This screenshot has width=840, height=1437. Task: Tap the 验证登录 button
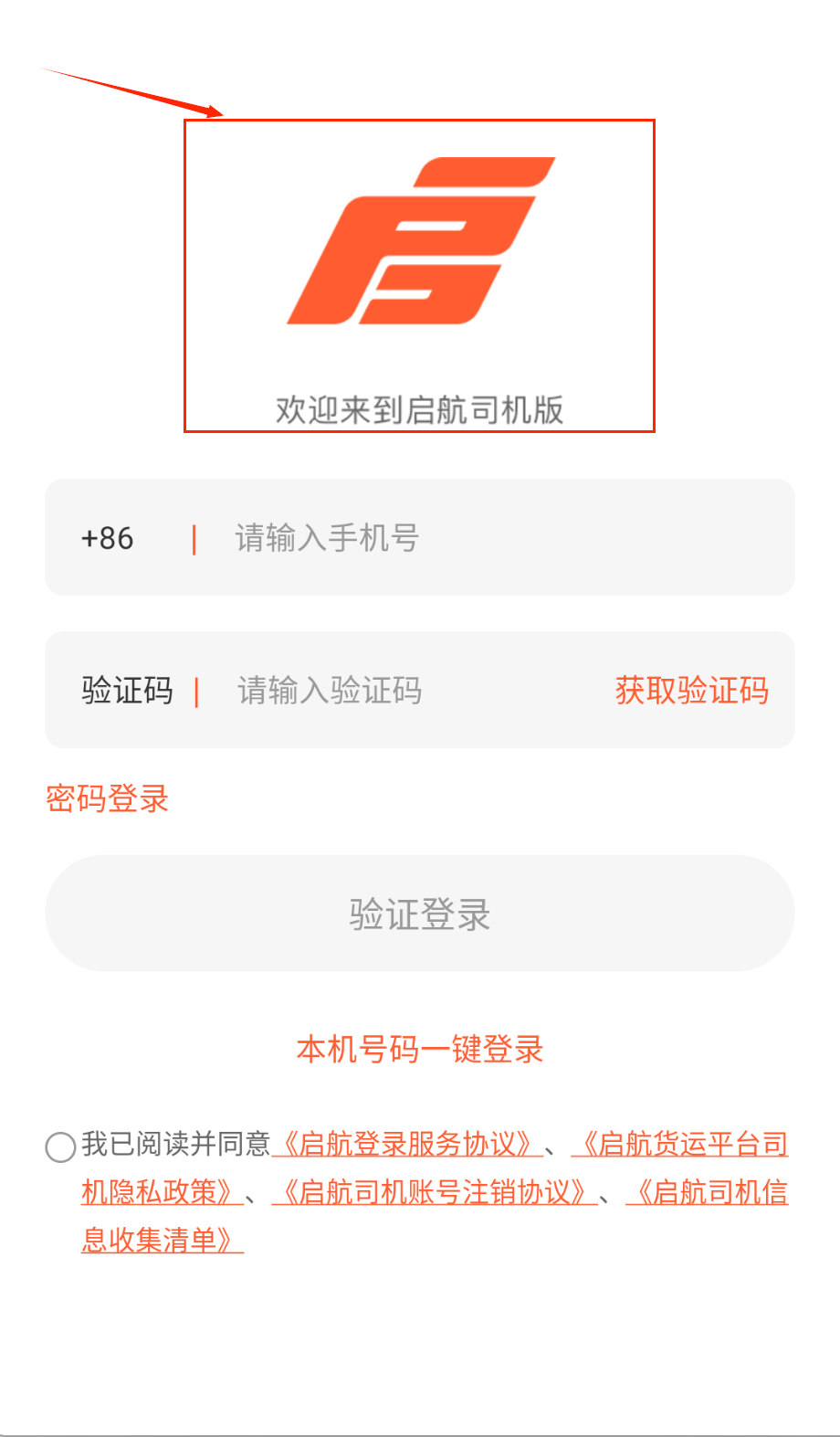tap(420, 914)
